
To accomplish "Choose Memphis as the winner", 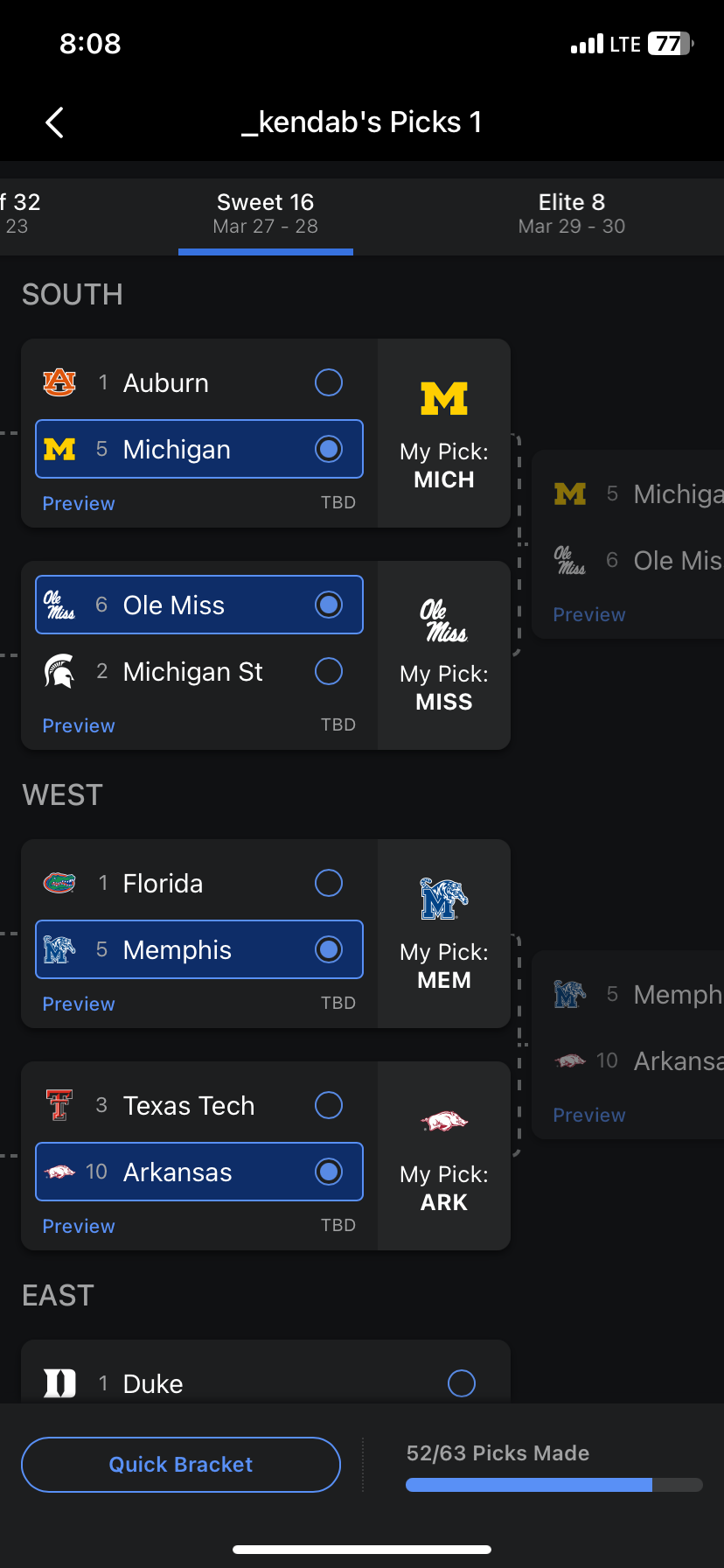I will (x=199, y=949).
